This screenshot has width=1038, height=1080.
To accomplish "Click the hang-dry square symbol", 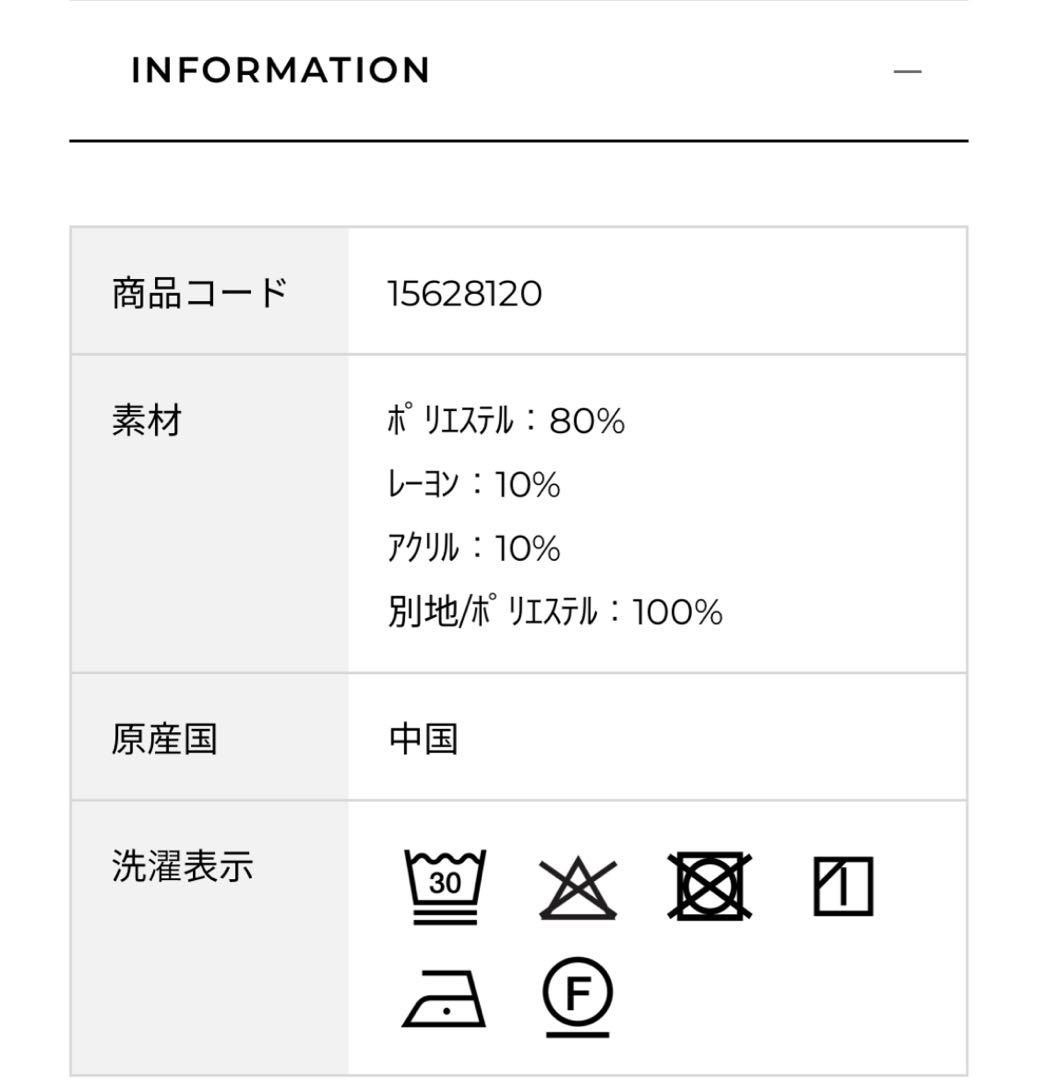I will coord(845,884).
